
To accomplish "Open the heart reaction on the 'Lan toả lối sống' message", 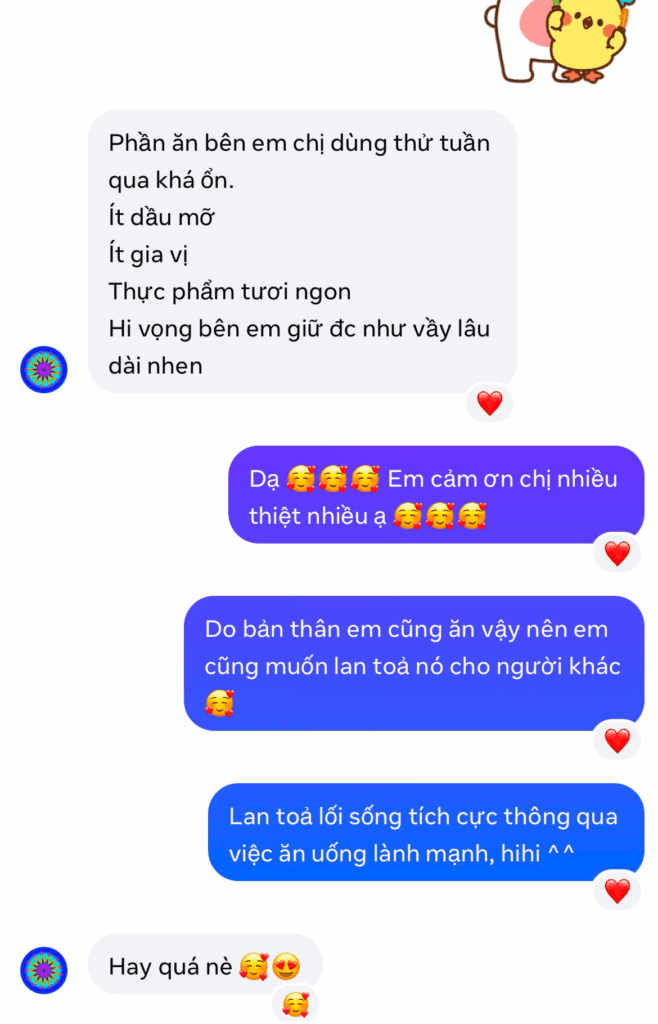I will click(617, 890).
